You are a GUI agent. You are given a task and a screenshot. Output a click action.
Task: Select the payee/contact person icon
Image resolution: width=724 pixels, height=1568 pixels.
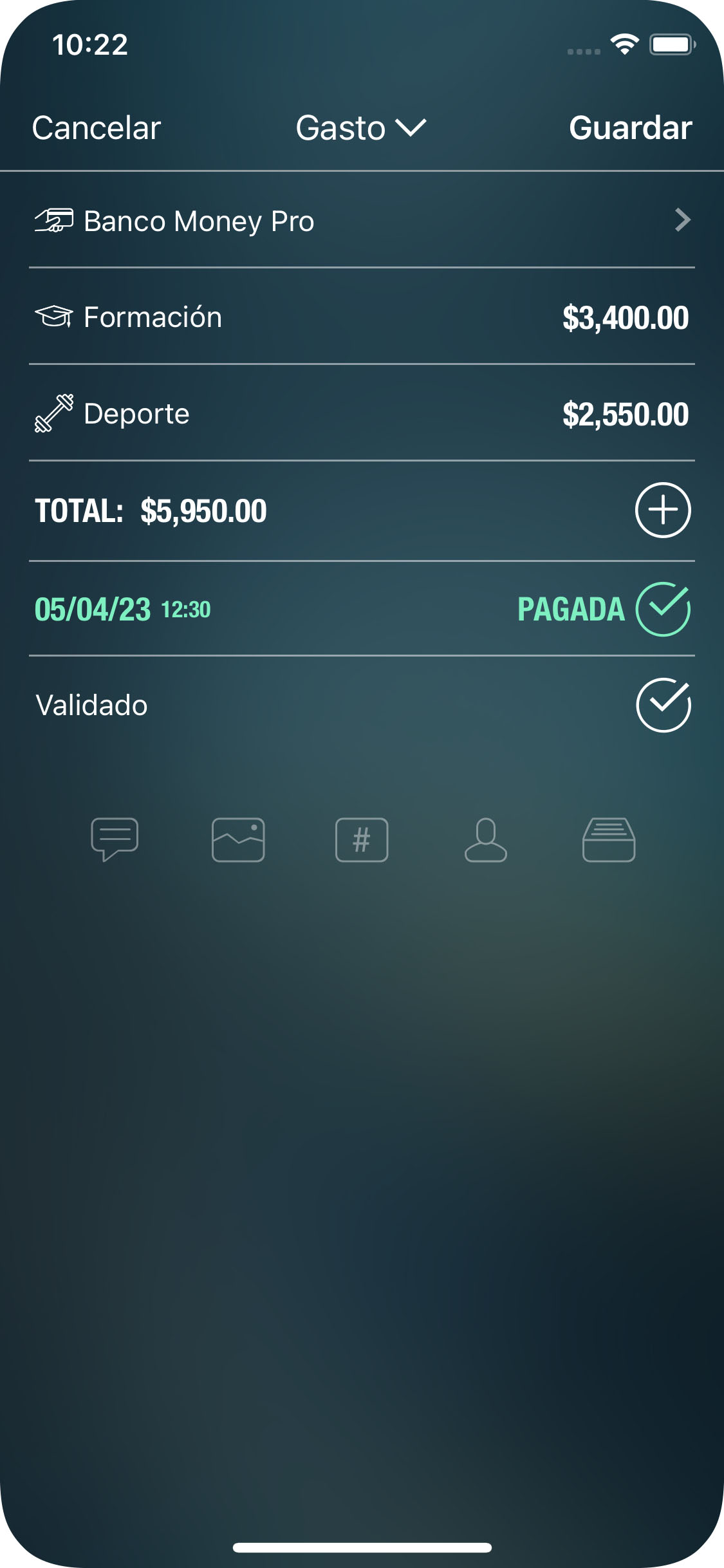click(485, 840)
